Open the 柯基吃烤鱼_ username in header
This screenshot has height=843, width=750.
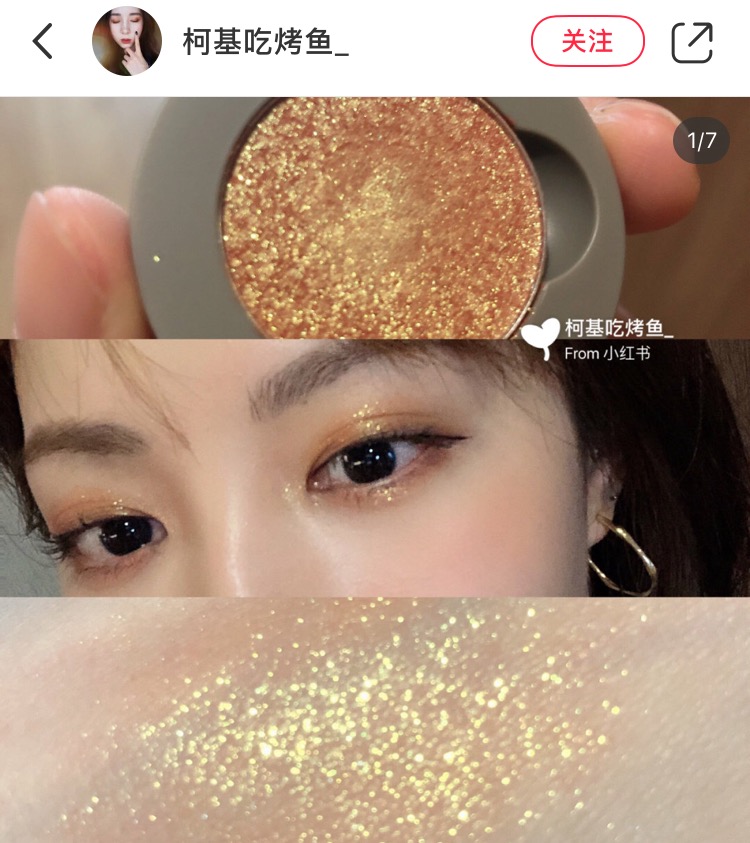pyautogui.click(x=266, y=42)
